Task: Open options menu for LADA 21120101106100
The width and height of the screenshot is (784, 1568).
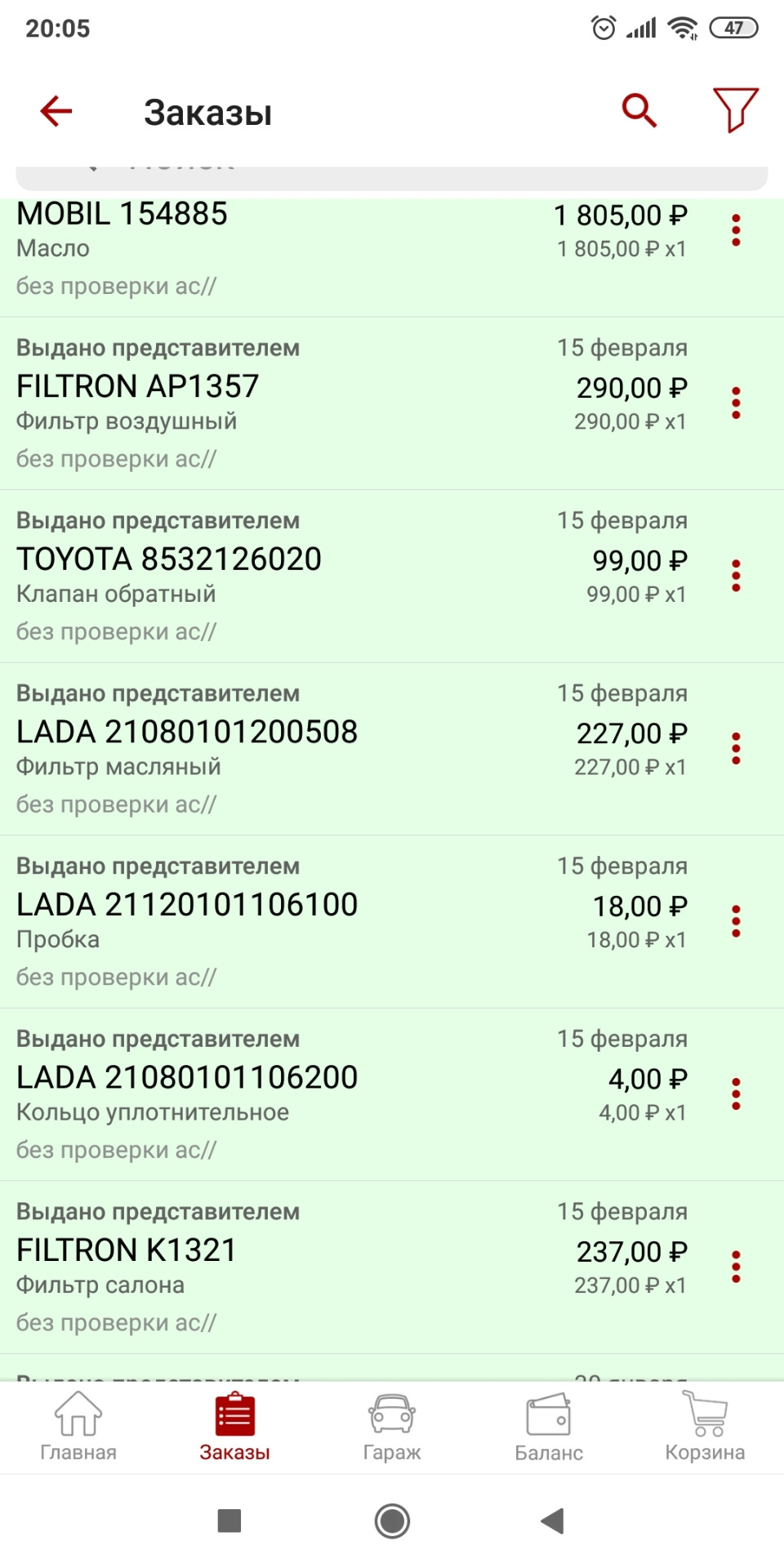Action: pos(736,921)
